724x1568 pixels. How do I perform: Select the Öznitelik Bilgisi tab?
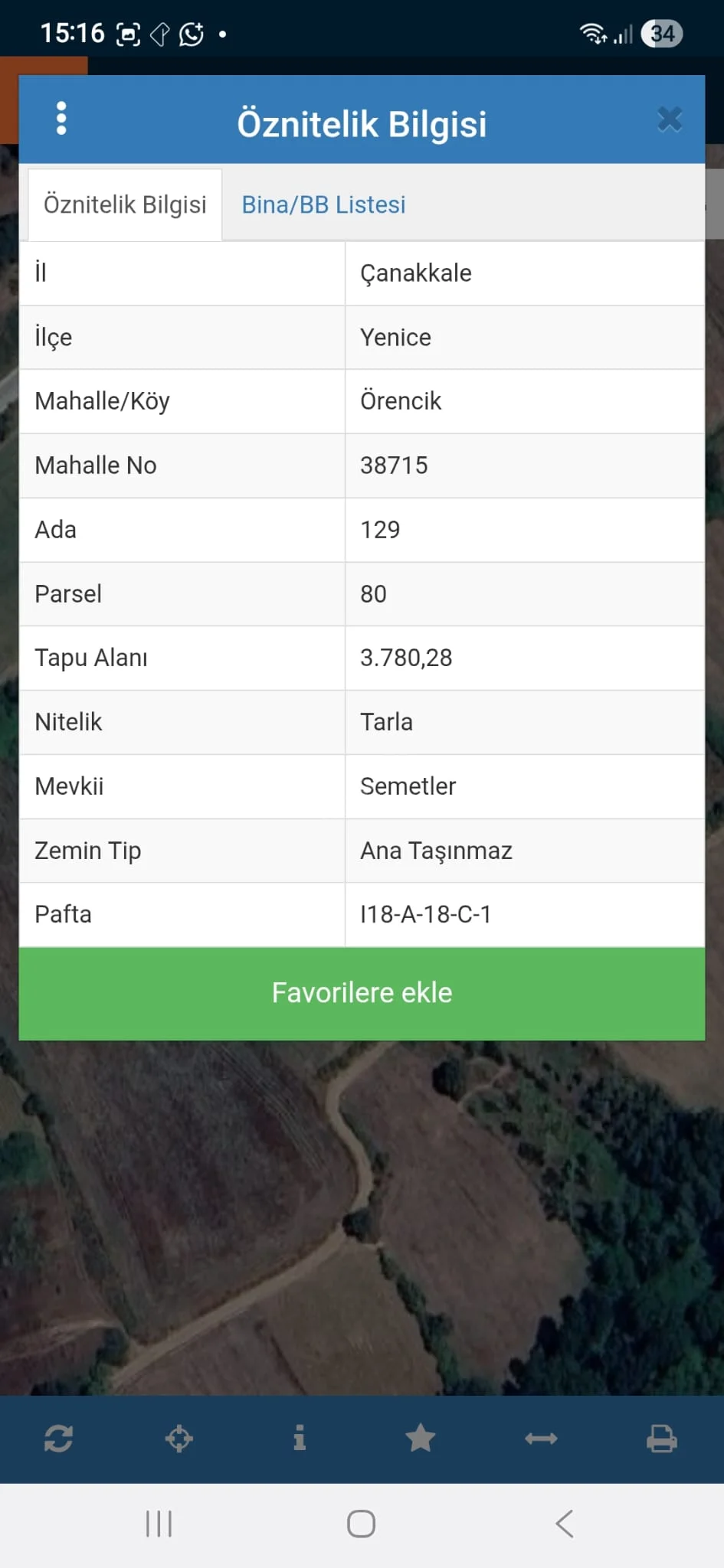[125, 205]
